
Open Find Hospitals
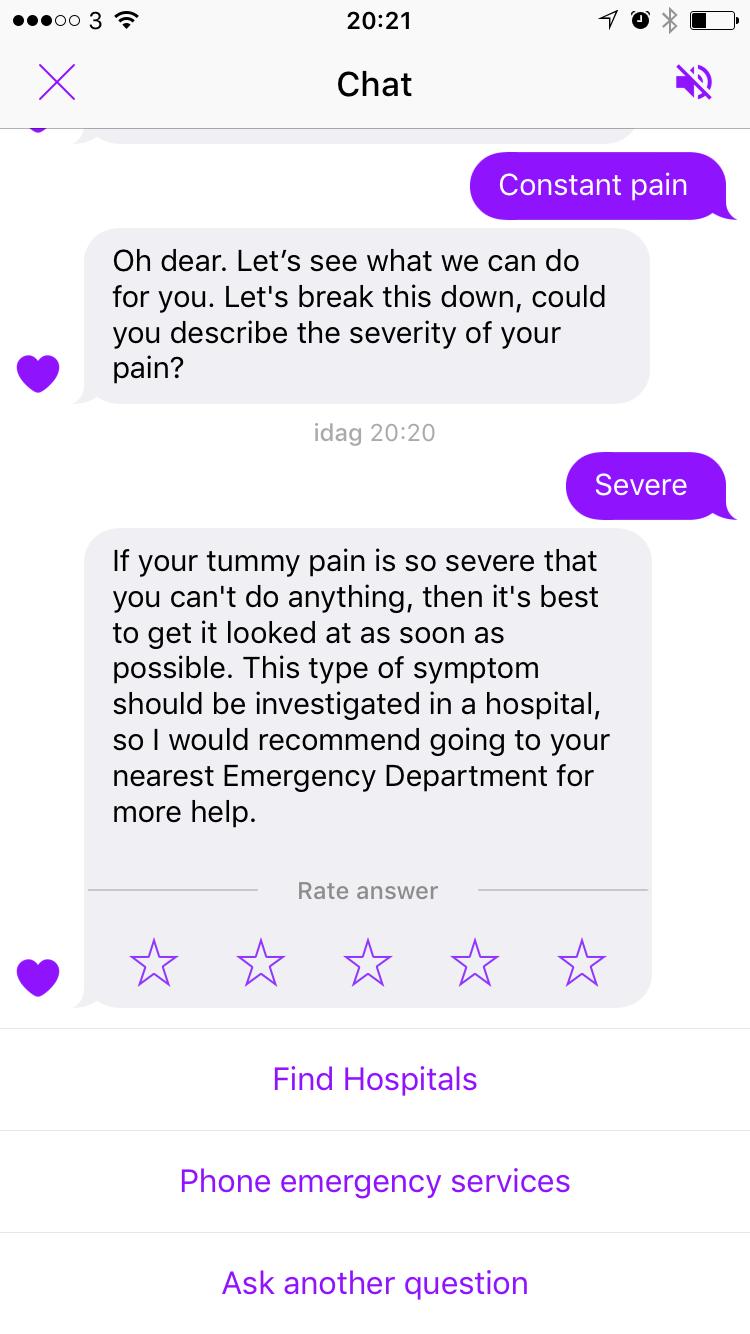[375, 1079]
